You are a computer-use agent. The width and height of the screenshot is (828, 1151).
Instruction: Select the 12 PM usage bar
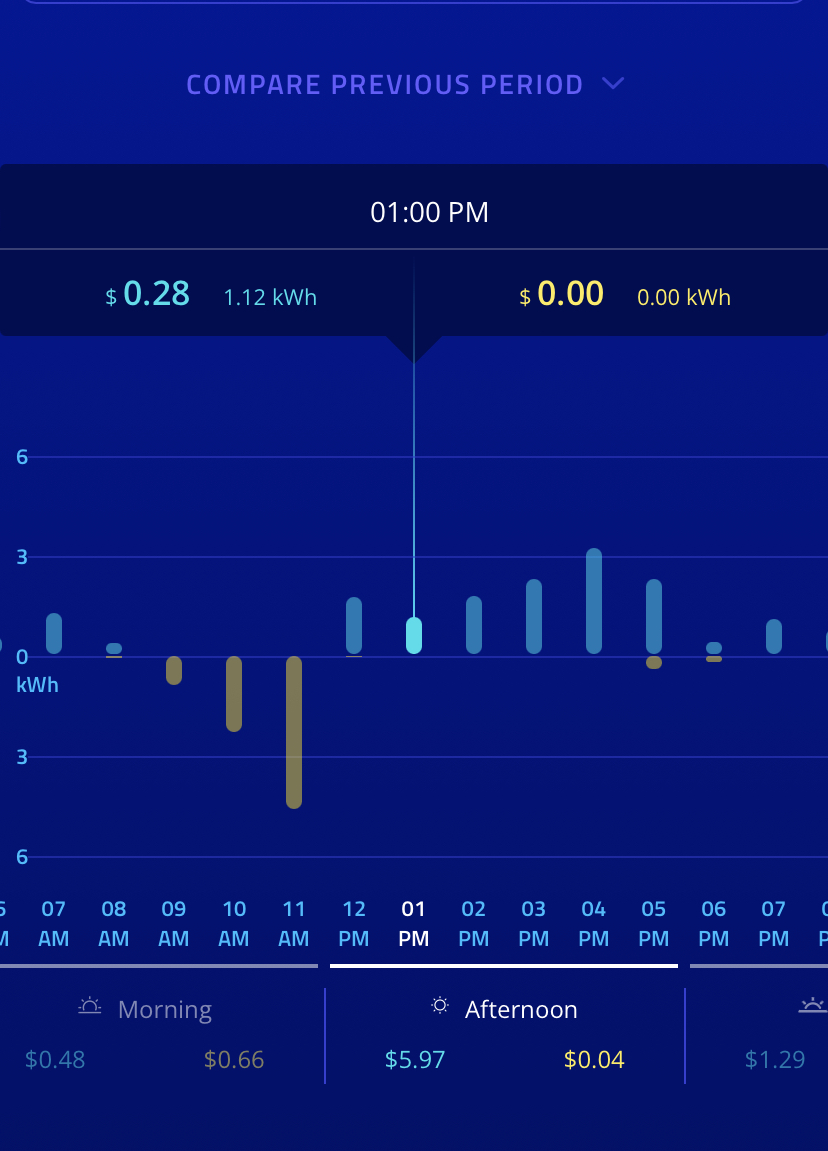point(354,625)
